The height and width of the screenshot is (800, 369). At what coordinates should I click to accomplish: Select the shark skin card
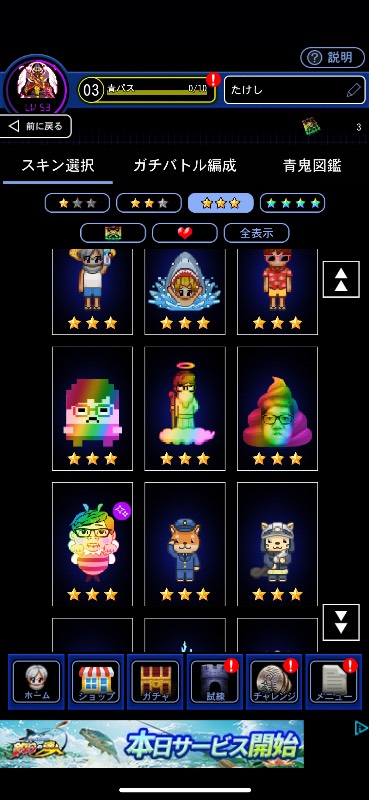185,292
